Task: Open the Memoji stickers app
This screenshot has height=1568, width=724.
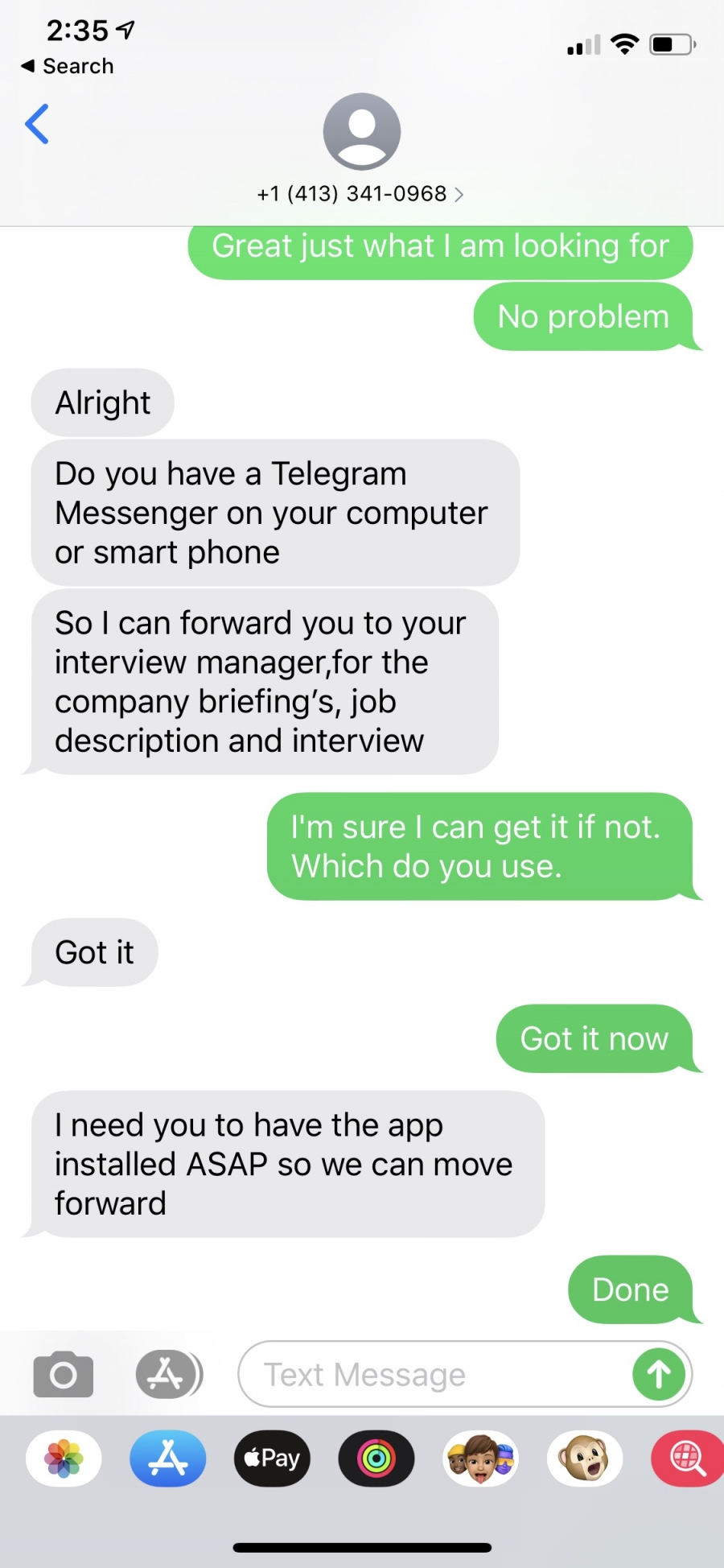Action: tap(480, 1458)
